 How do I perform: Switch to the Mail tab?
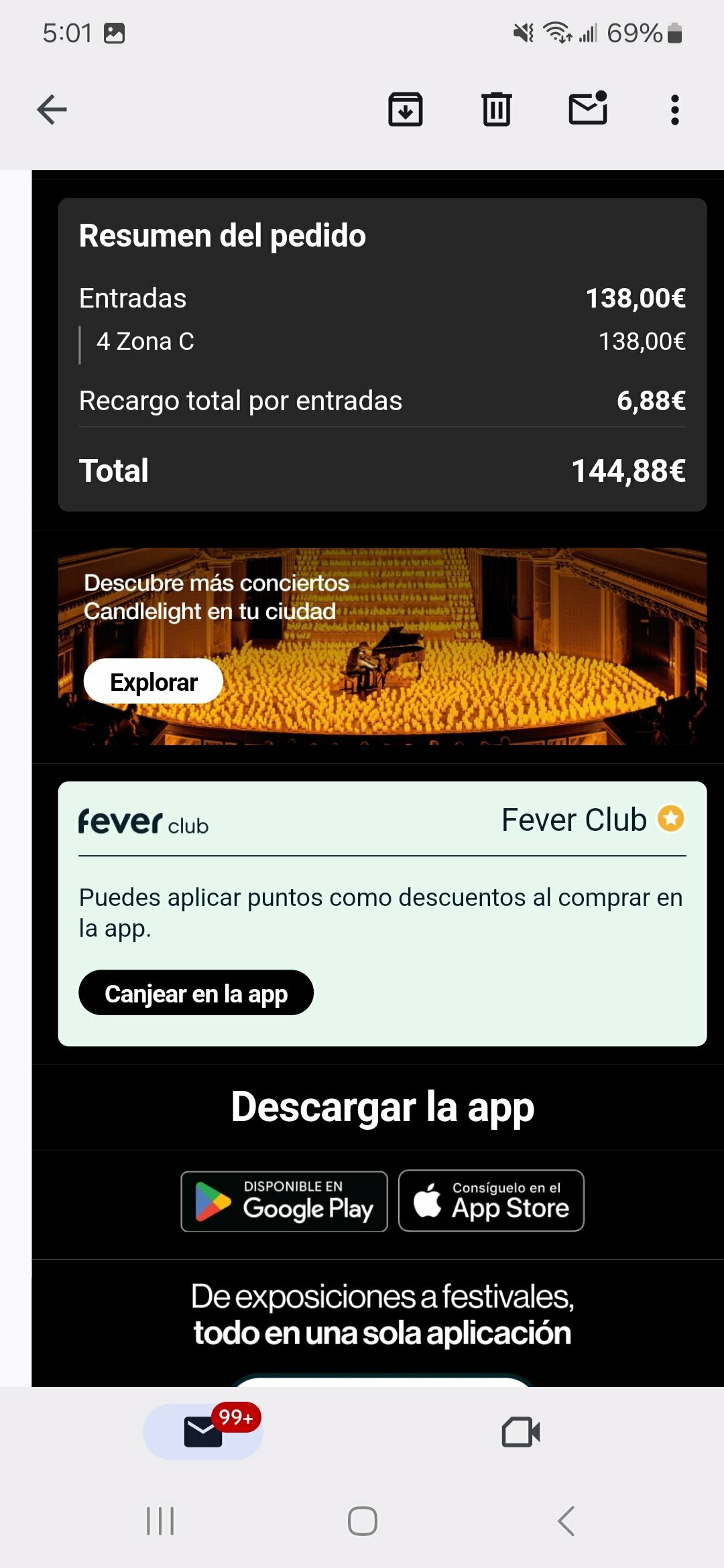[203, 1432]
